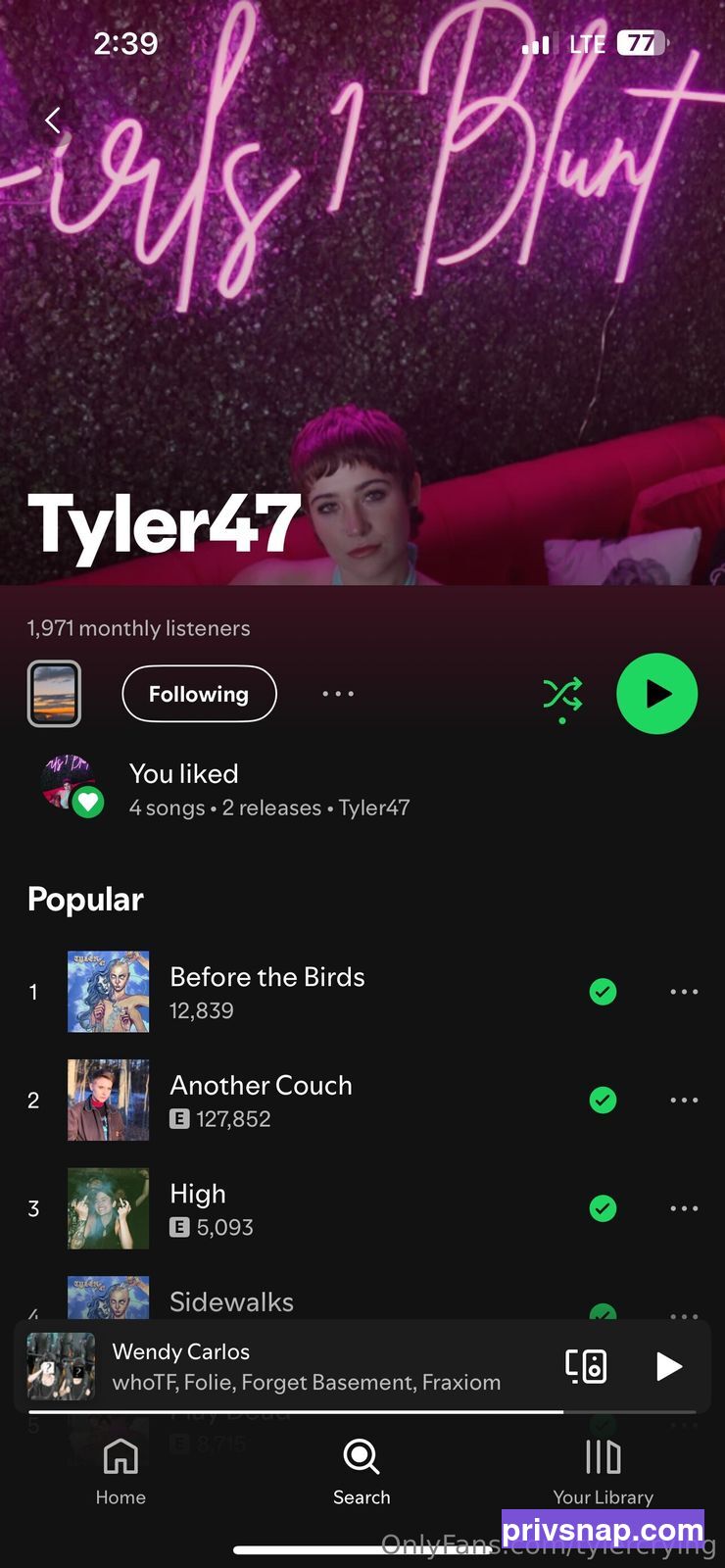725x1568 pixels.
Task: Tap the Following button to unfollow Tyler47
Action: coord(199,694)
